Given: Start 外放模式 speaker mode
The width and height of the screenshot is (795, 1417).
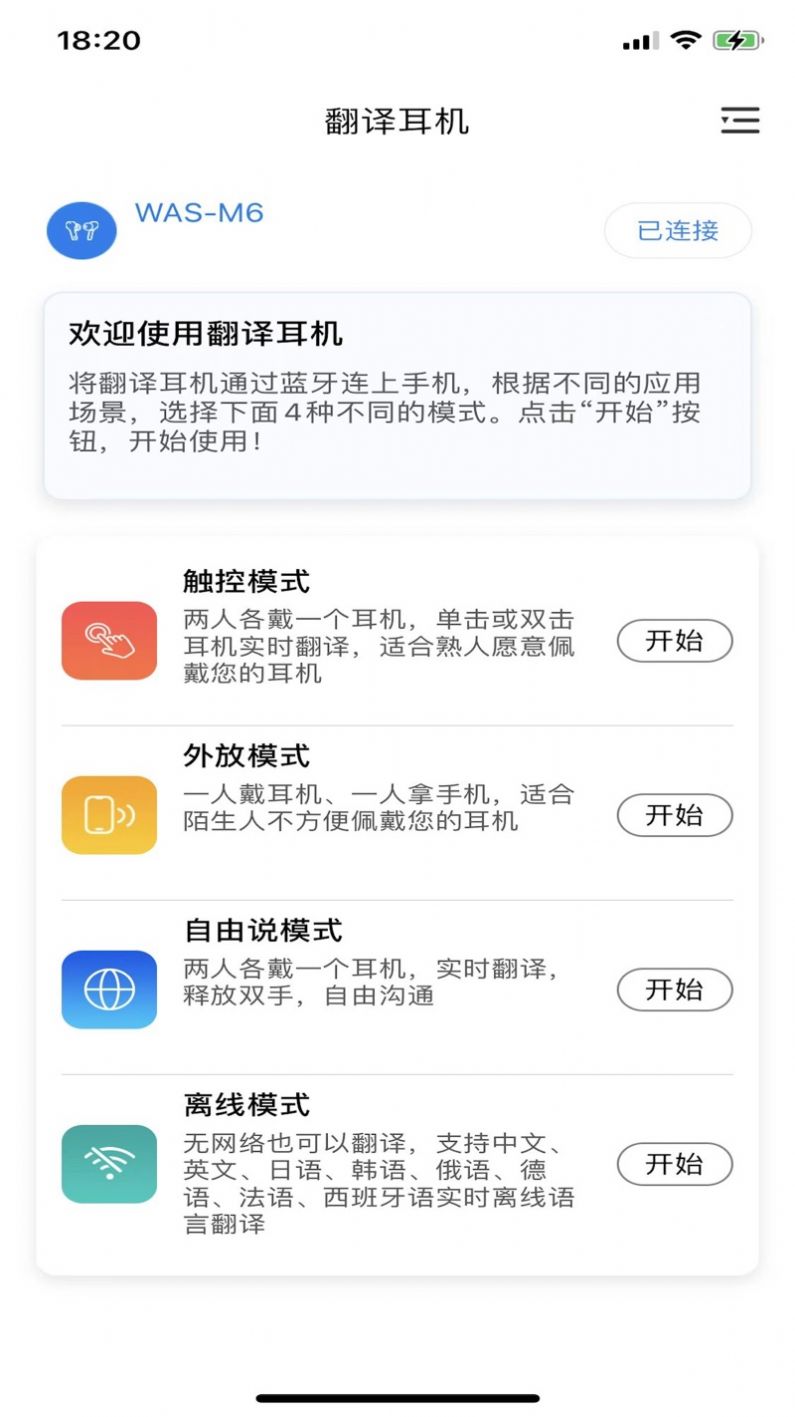Looking at the screenshot, I should pos(674,815).
